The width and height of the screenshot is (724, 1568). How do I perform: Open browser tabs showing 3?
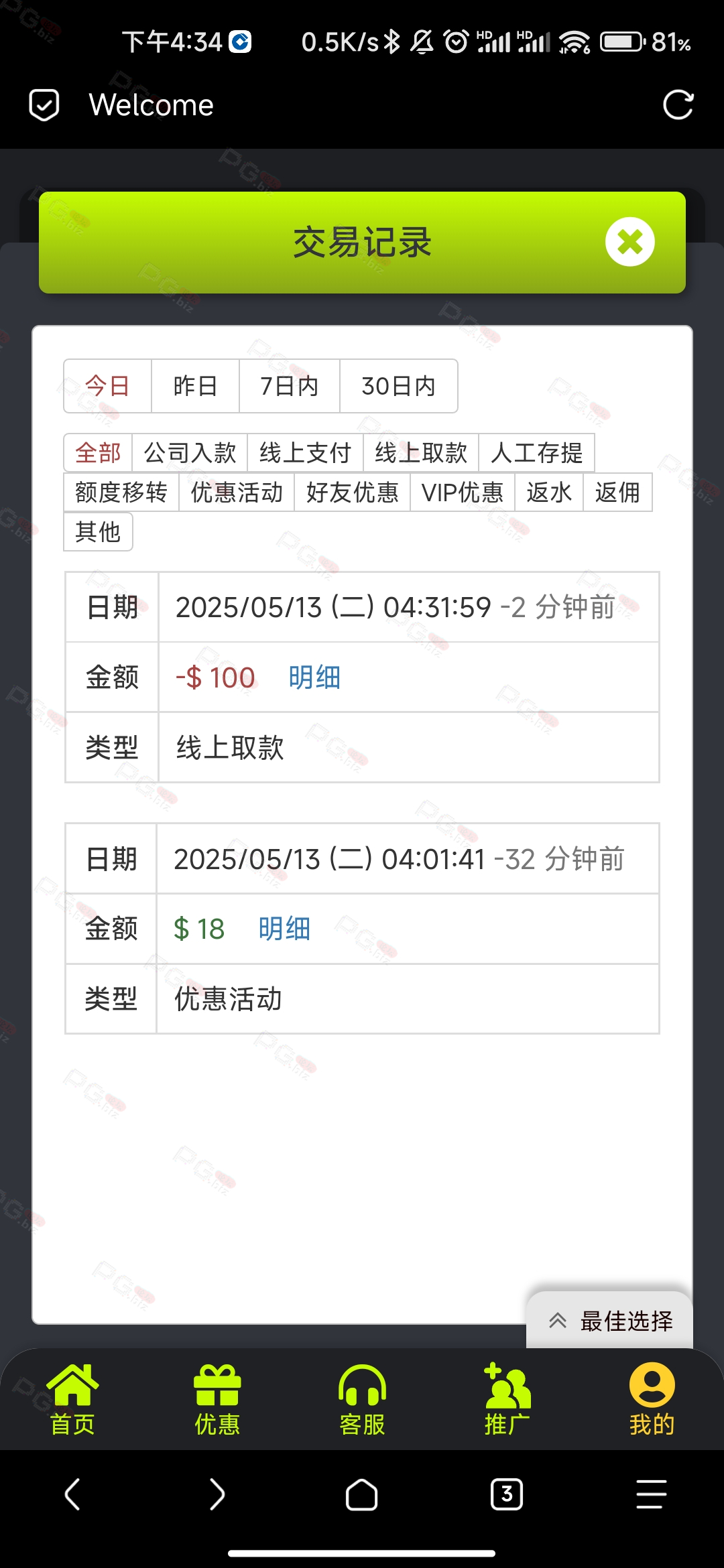(x=507, y=1494)
